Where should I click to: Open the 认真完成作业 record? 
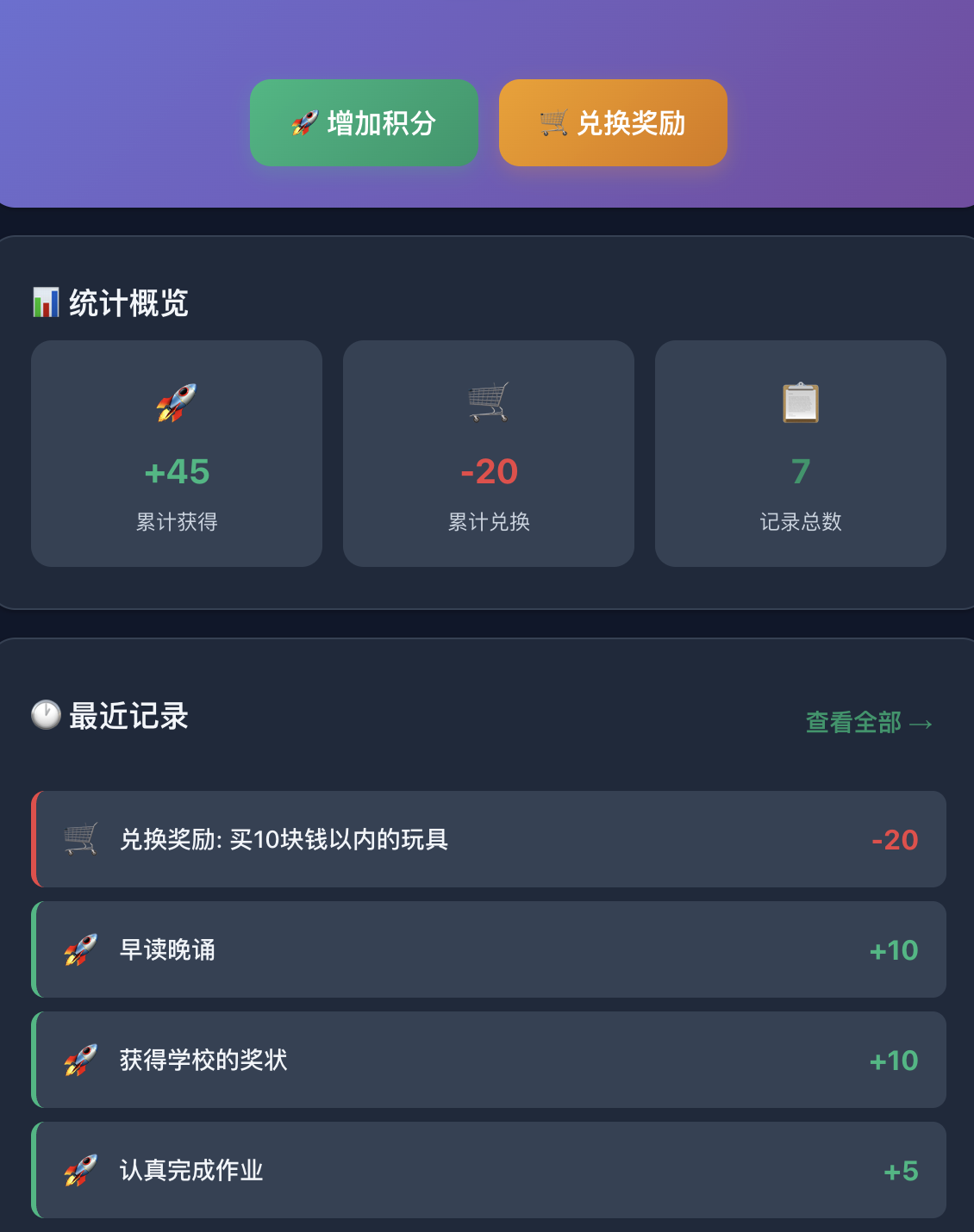(489, 1170)
